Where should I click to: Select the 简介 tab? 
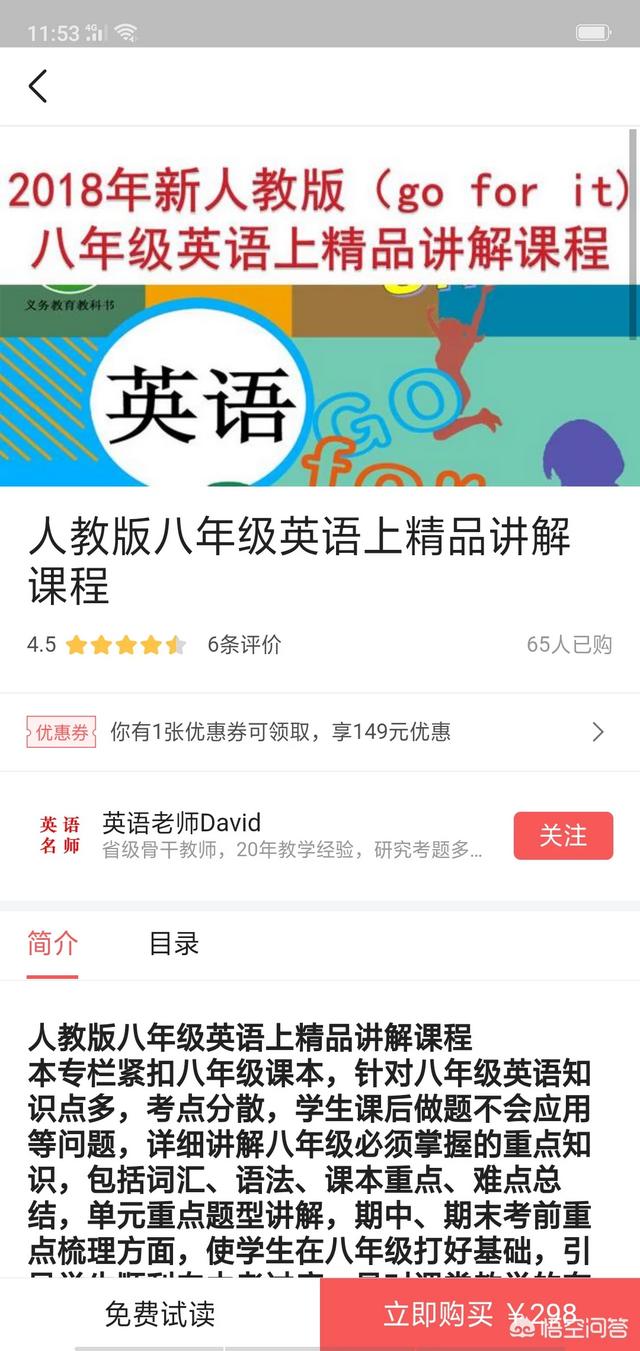pyautogui.click(x=52, y=943)
